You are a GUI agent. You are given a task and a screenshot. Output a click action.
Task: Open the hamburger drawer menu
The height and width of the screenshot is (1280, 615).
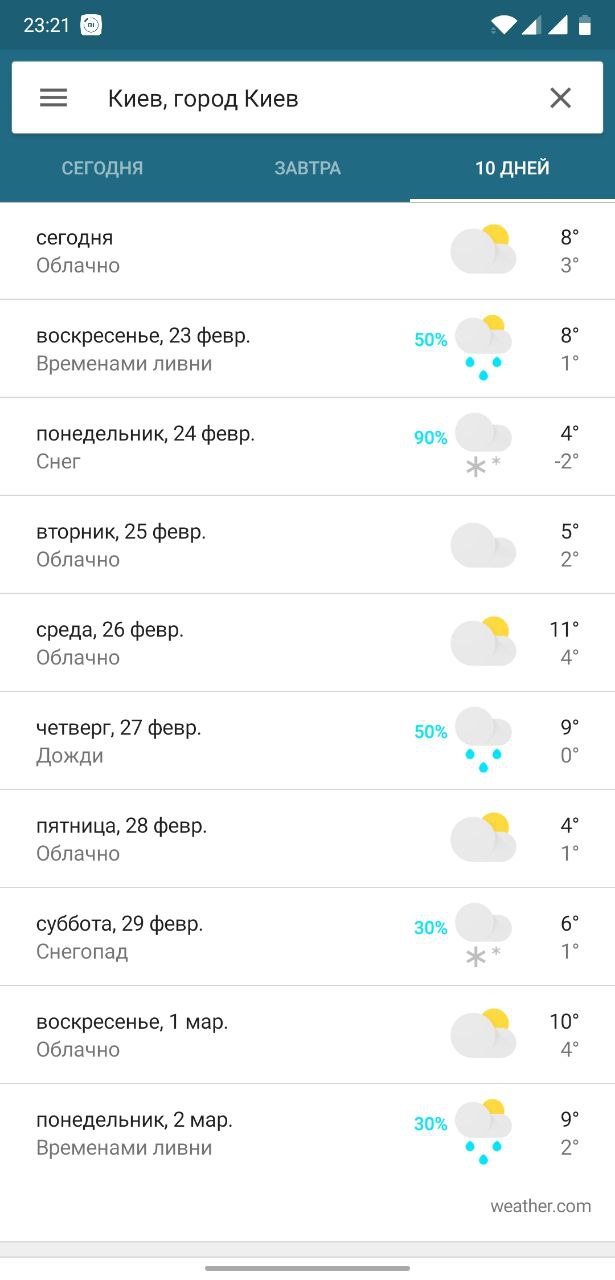53,98
